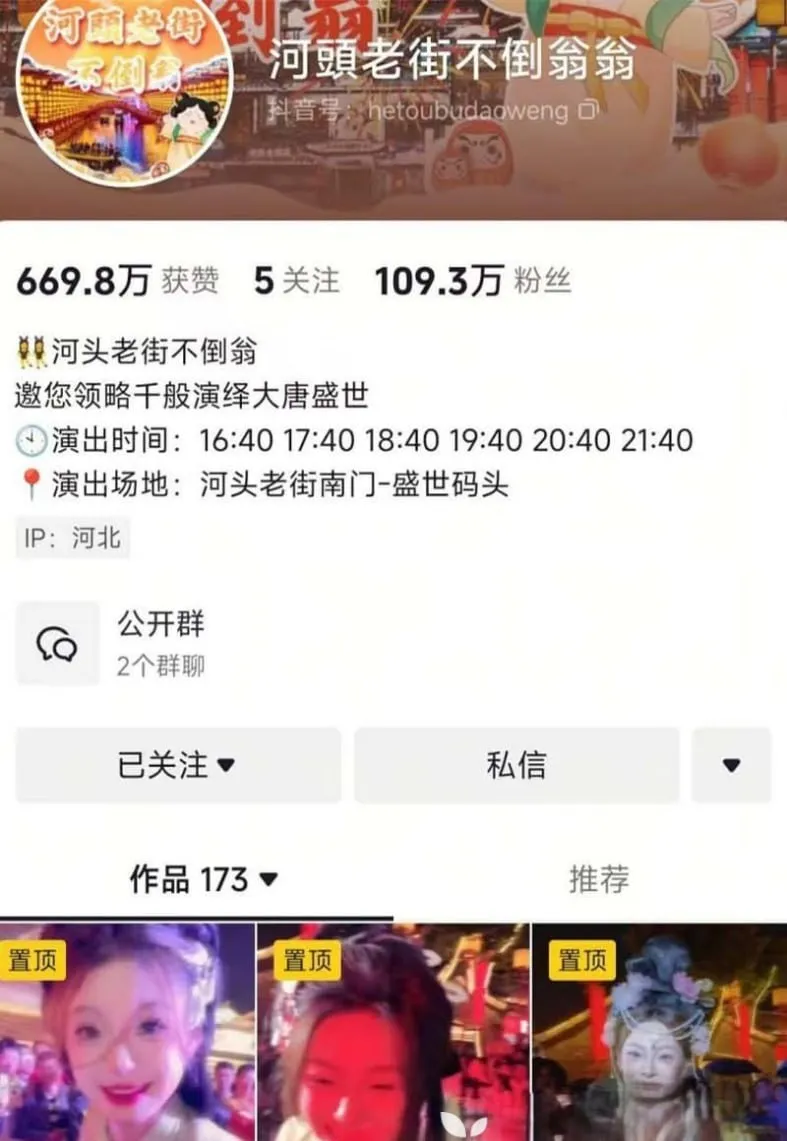
Task: View the 109.3万 粉丝 followers list
Action: [473, 282]
